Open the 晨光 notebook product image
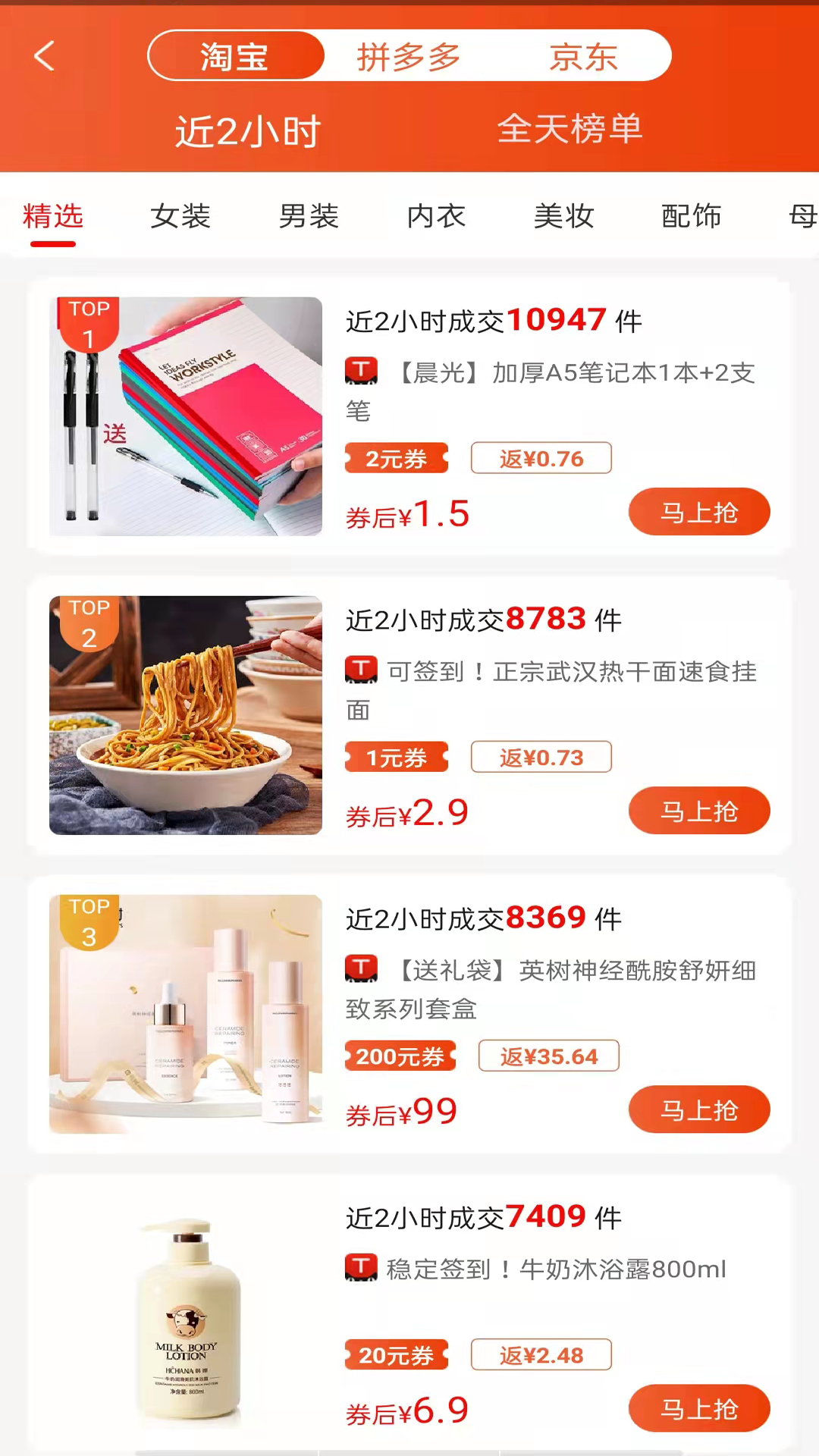819x1456 pixels. tap(186, 416)
